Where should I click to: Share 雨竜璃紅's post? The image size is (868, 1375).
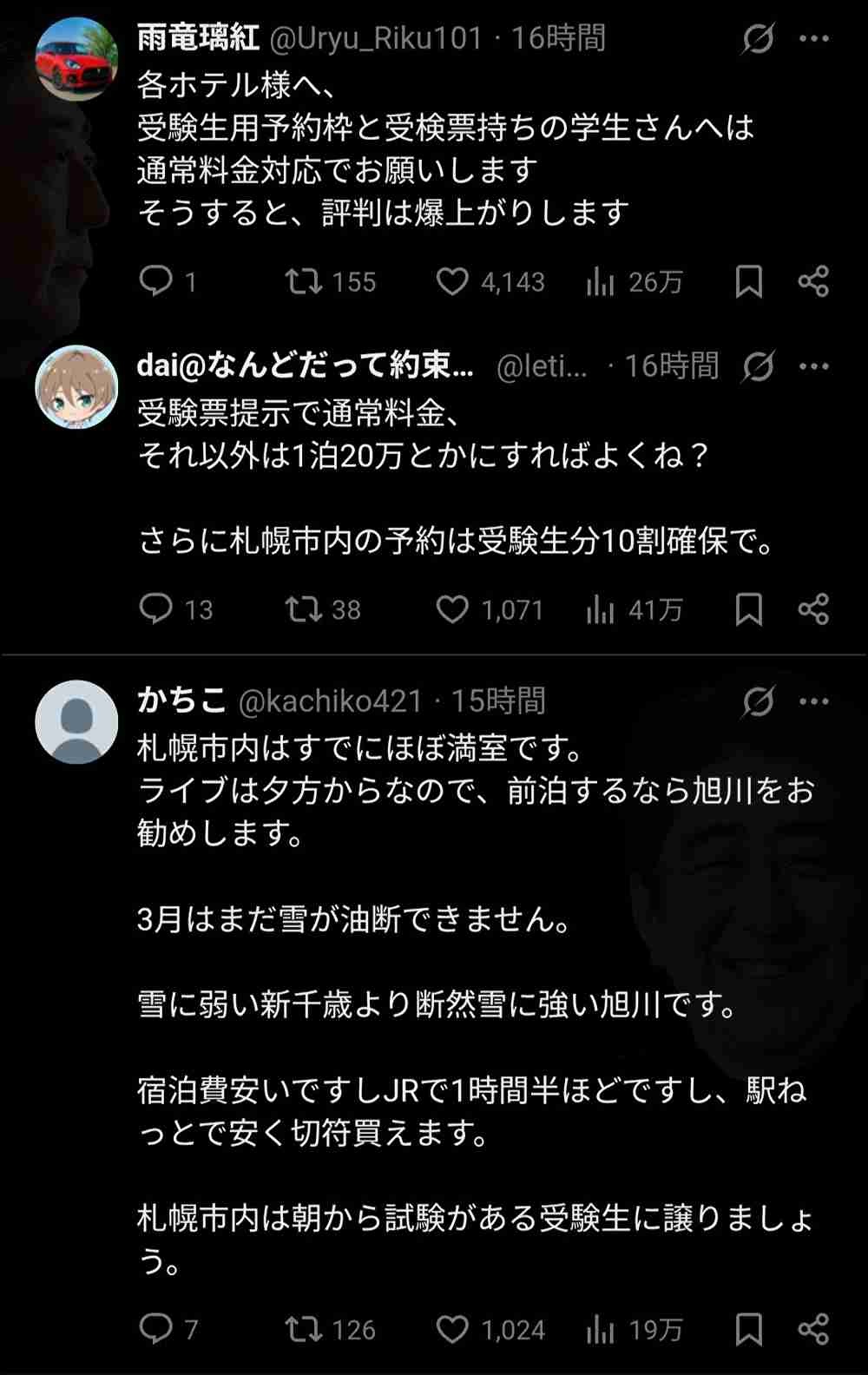[813, 281]
